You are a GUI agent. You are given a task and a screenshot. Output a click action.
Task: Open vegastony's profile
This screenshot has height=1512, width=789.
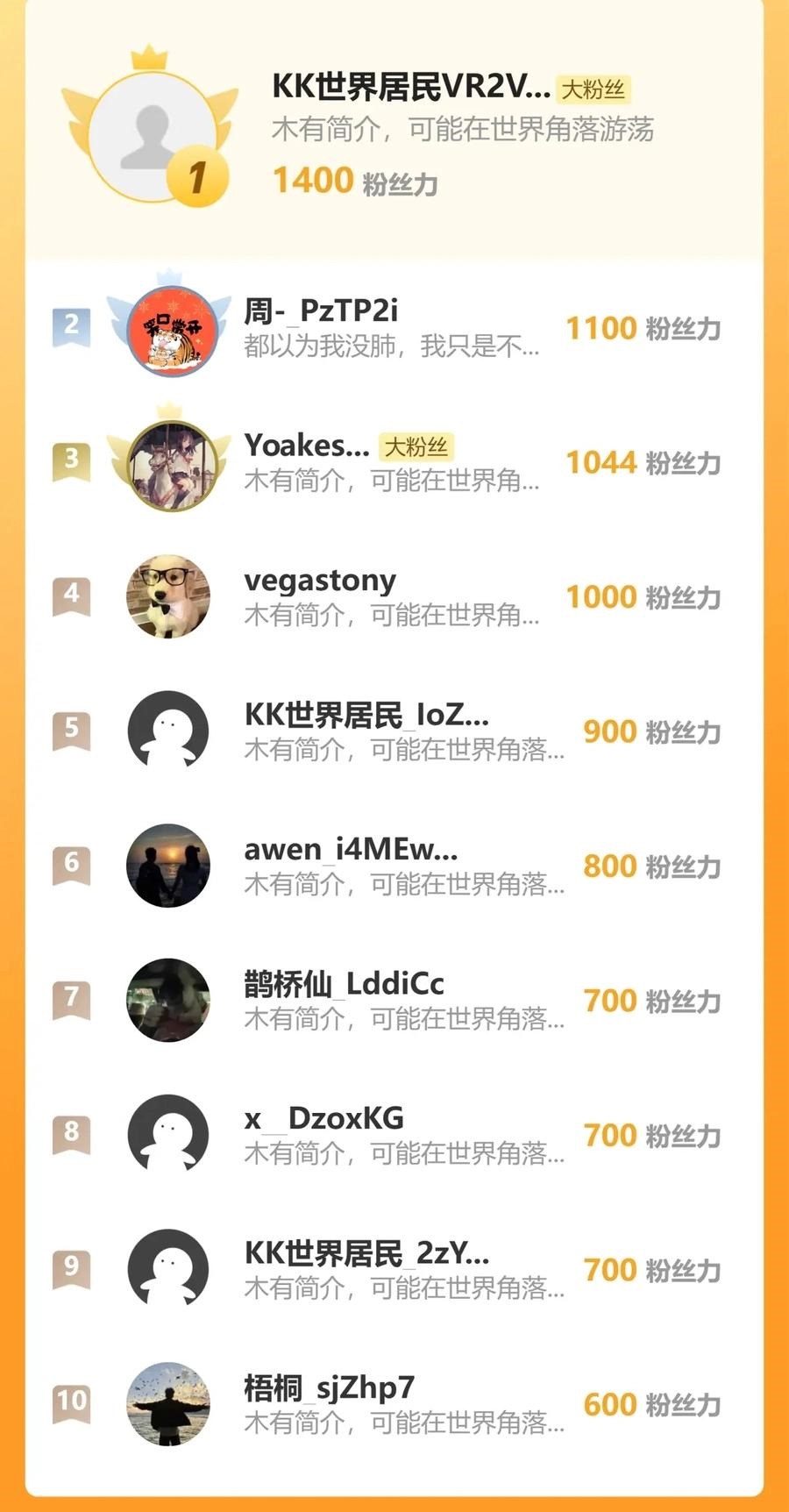pos(320,581)
